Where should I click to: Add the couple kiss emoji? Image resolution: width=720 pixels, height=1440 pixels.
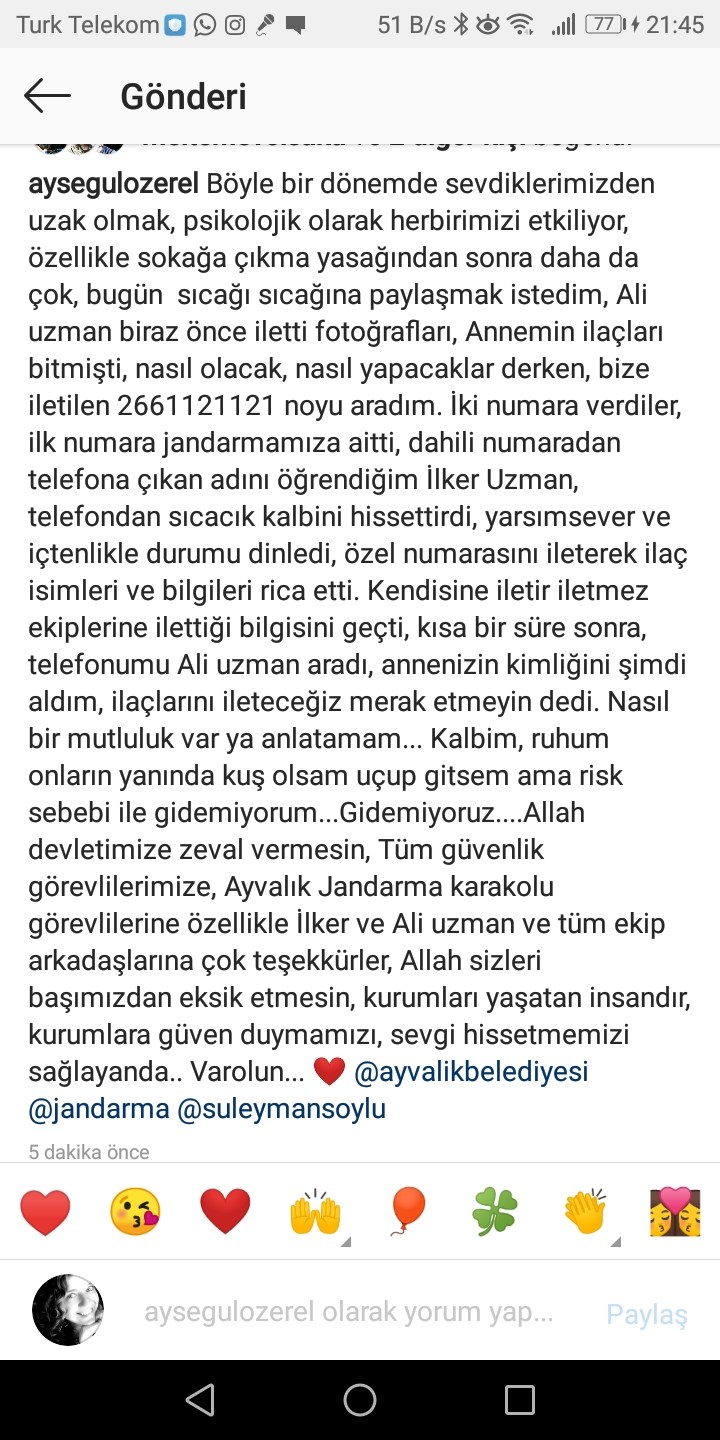(676, 1212)
